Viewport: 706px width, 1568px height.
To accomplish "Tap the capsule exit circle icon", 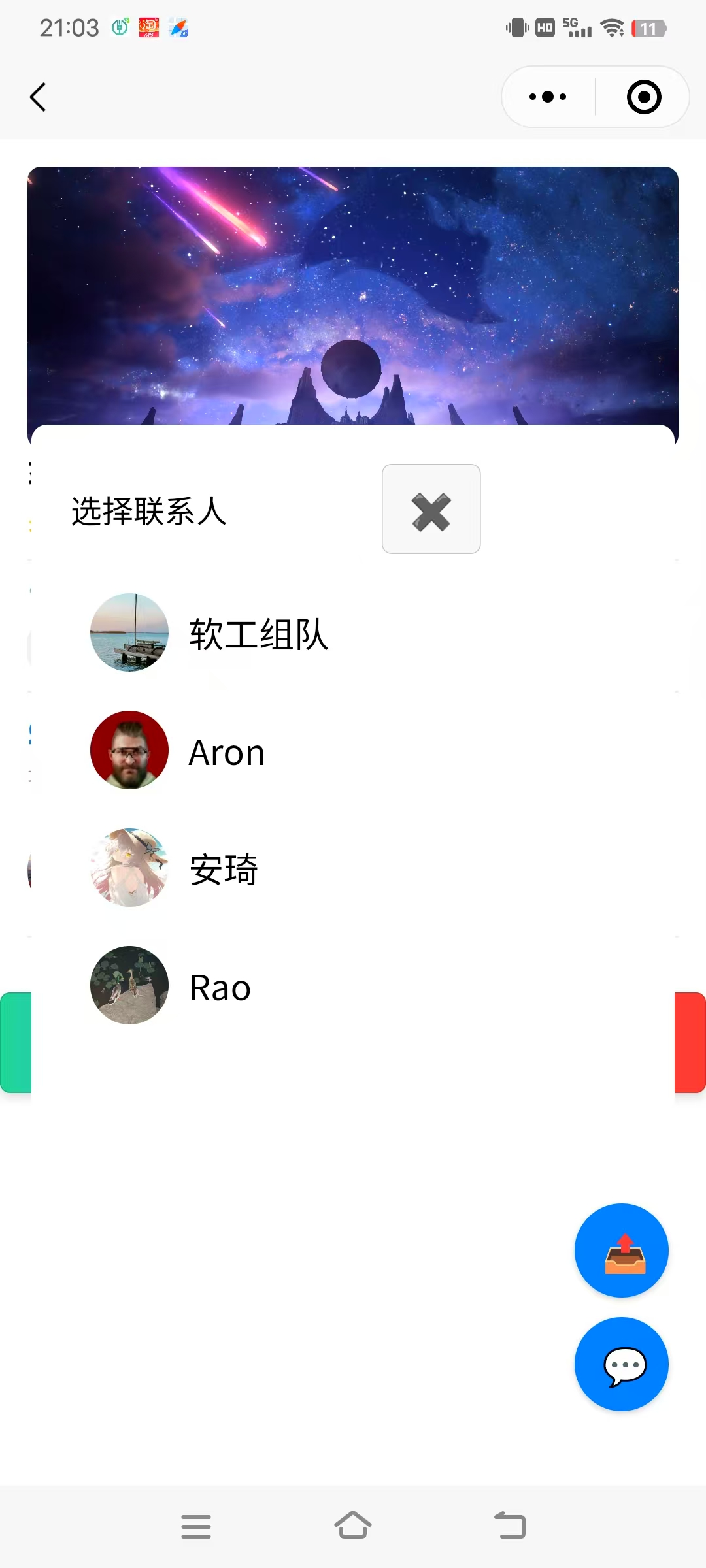I will pyautogui.click(x=643, y=96).
